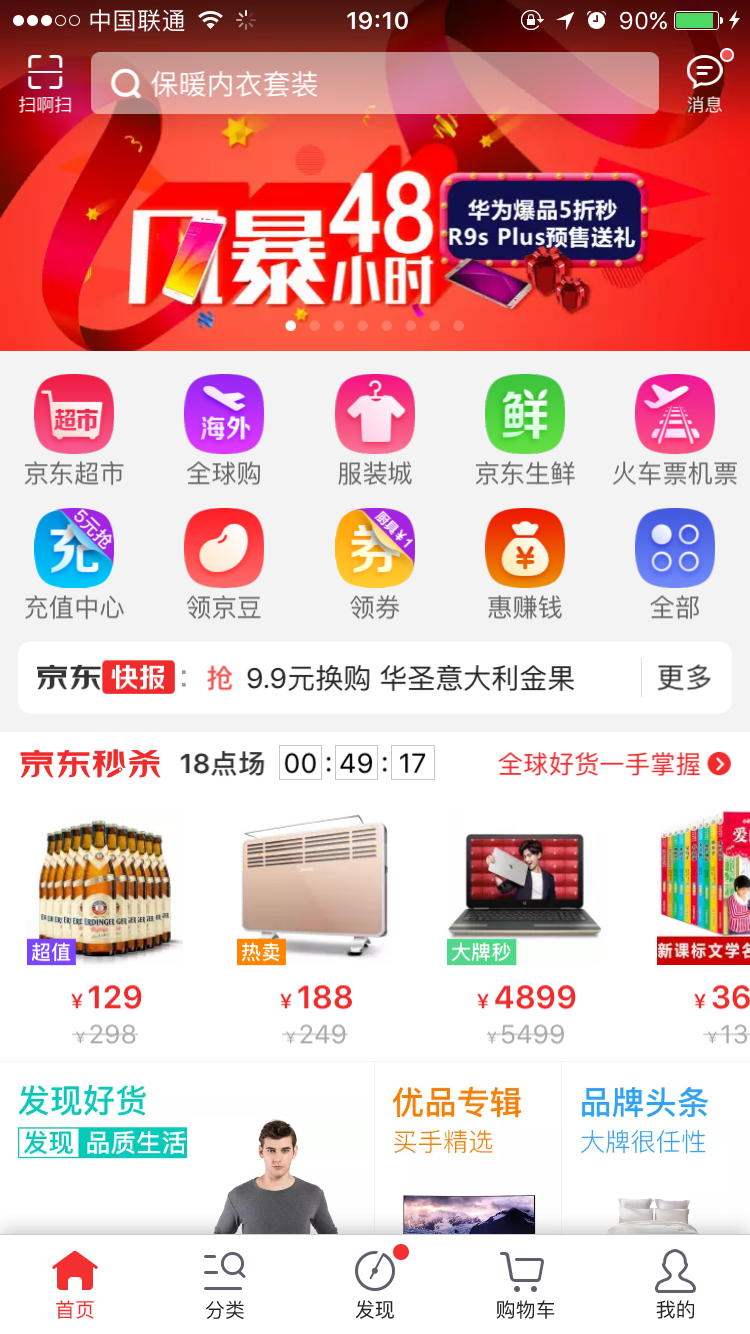The width and height of the screenshot is (750, 1334).
Task: Switch to the 分类 tab
Action: click(x=225, y=1285)
